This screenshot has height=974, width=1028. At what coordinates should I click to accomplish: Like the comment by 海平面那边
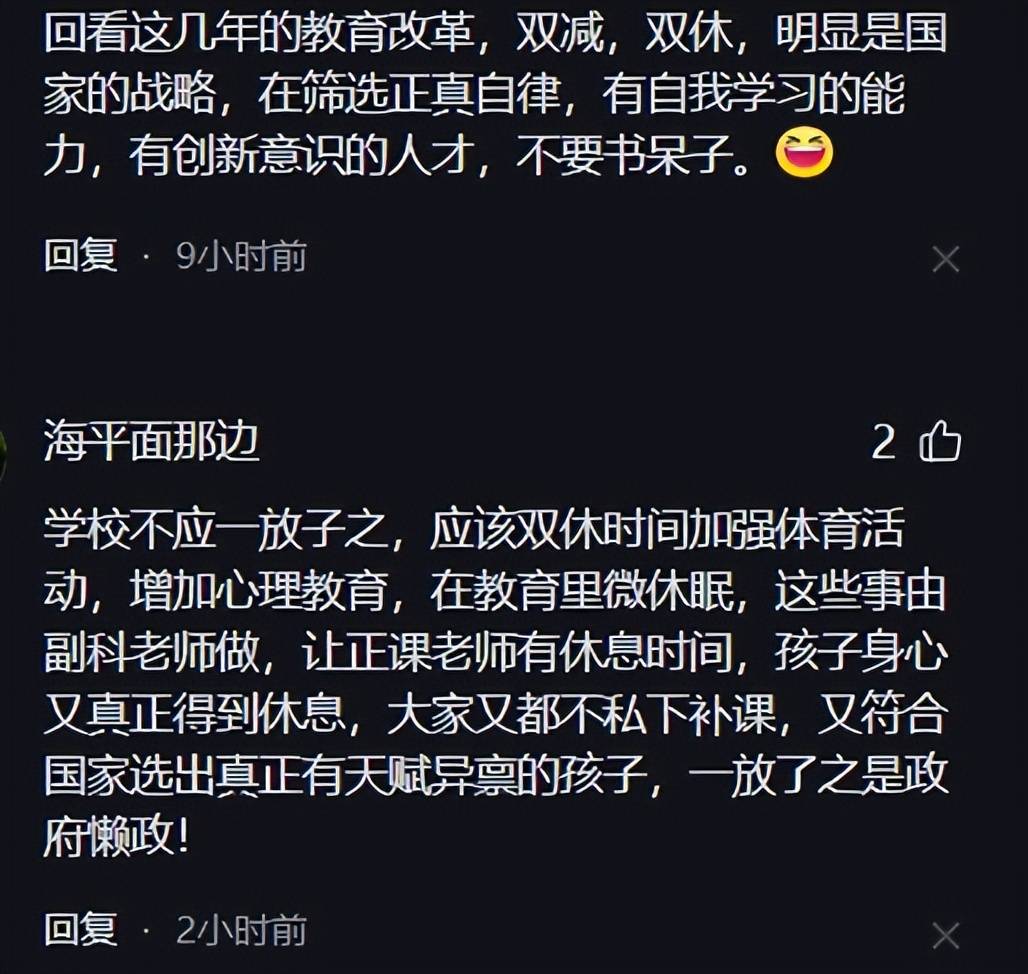(x=940, y=442)
